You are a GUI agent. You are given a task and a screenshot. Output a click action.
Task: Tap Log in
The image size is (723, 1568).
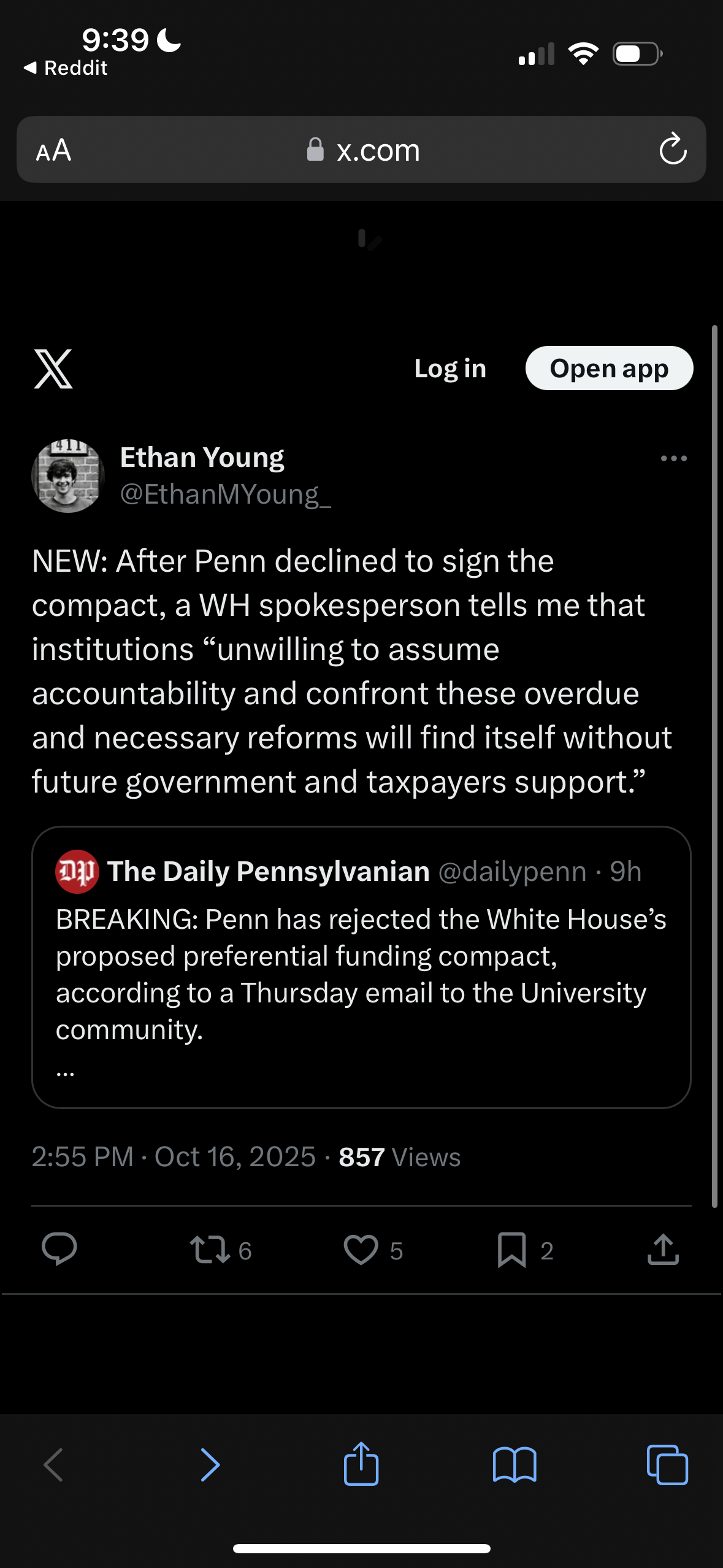click(x=450, y=369)
